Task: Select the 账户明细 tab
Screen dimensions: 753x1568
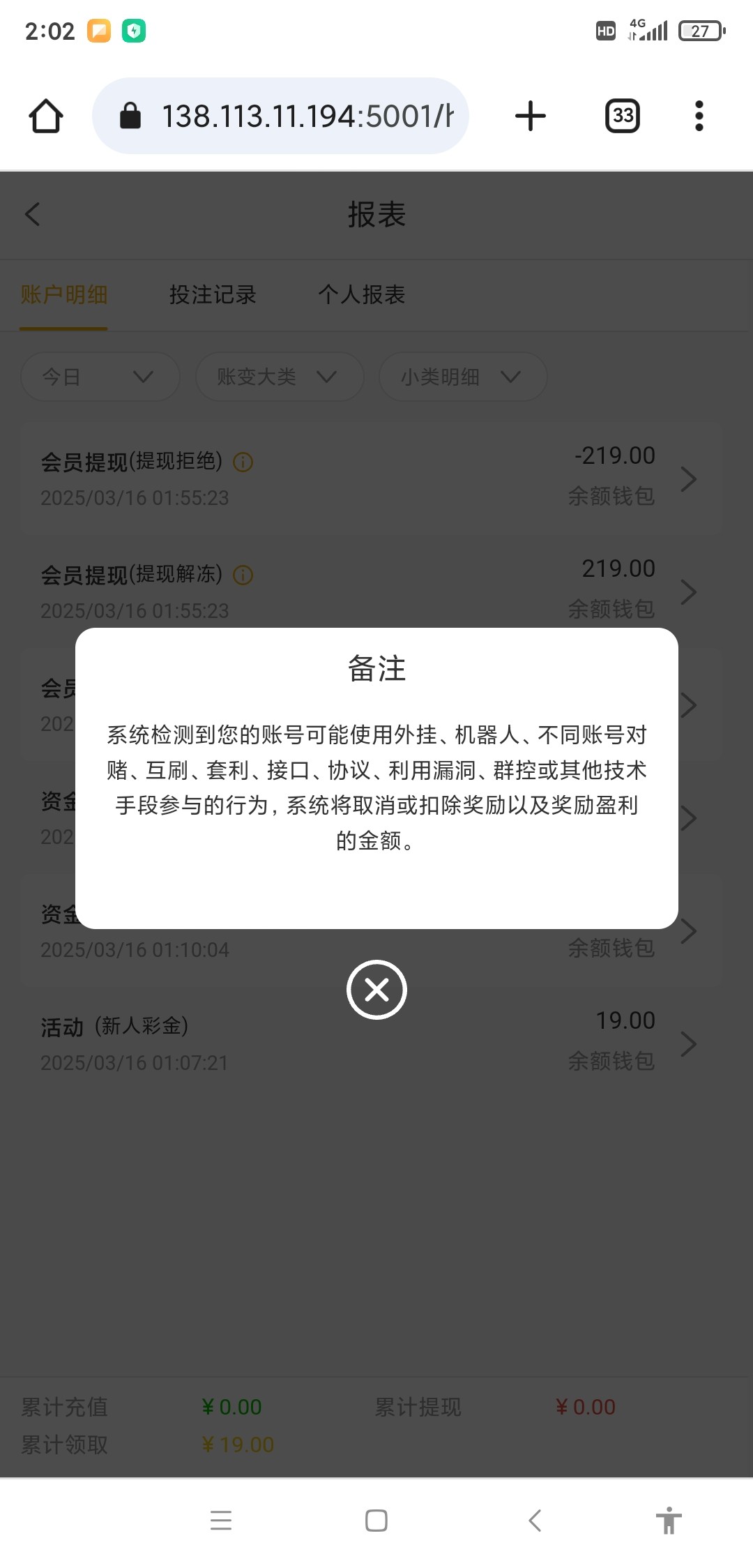Action: click(63, 295)
